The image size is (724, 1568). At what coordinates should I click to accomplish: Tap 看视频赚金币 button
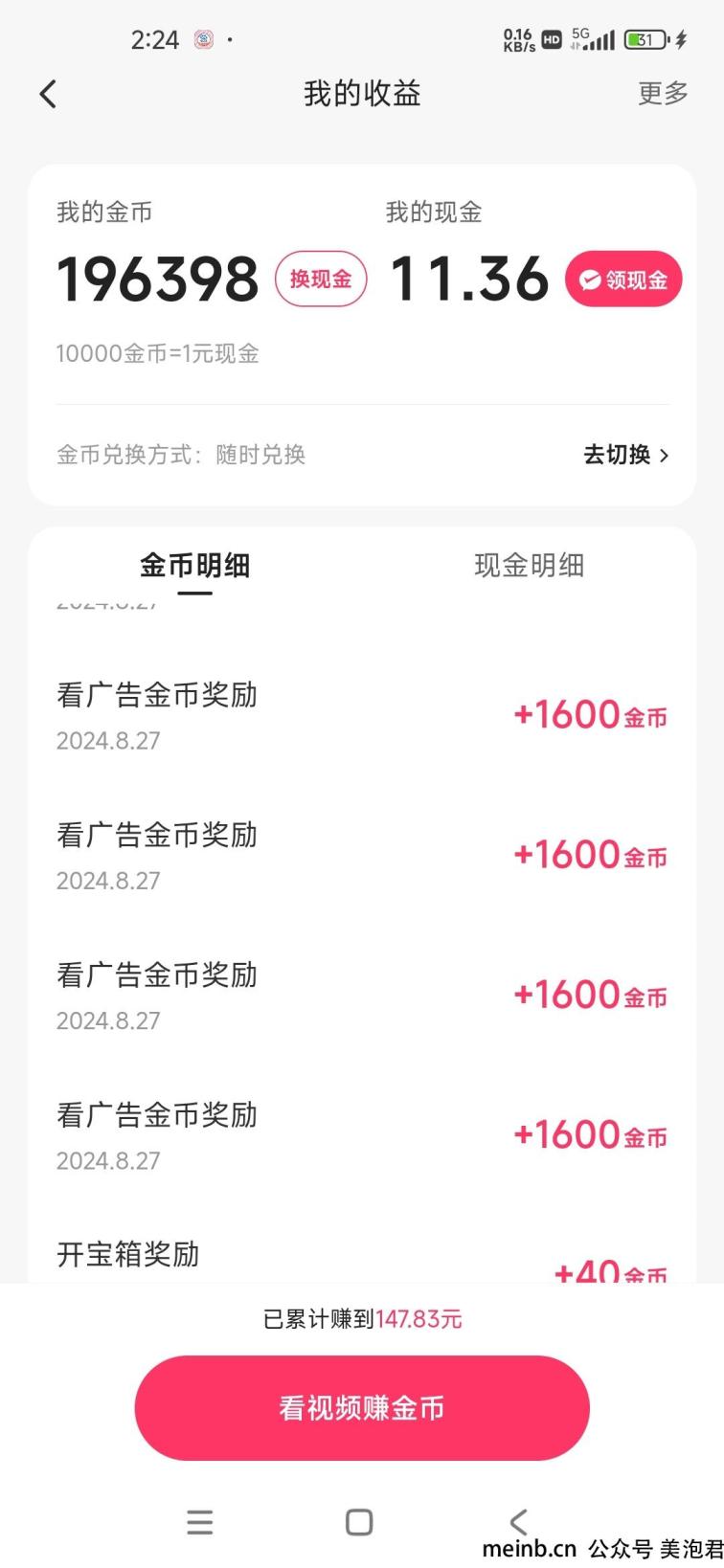[x=362, y=1407]
